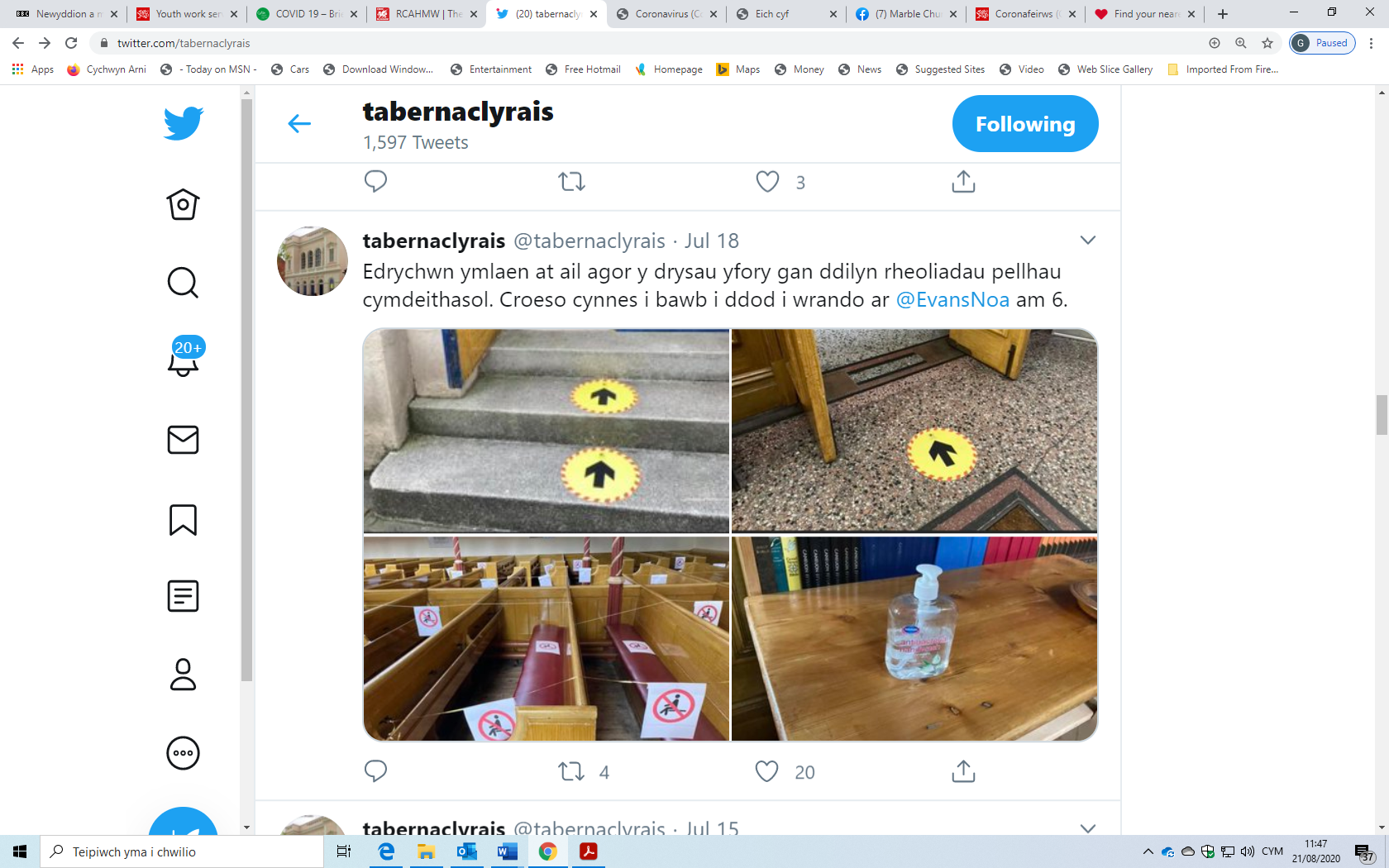Viewport: 1389px width, 868px height.
Task: Expand the chevron menu on Jul 18 tweet
Action: tap(1087, 240)
